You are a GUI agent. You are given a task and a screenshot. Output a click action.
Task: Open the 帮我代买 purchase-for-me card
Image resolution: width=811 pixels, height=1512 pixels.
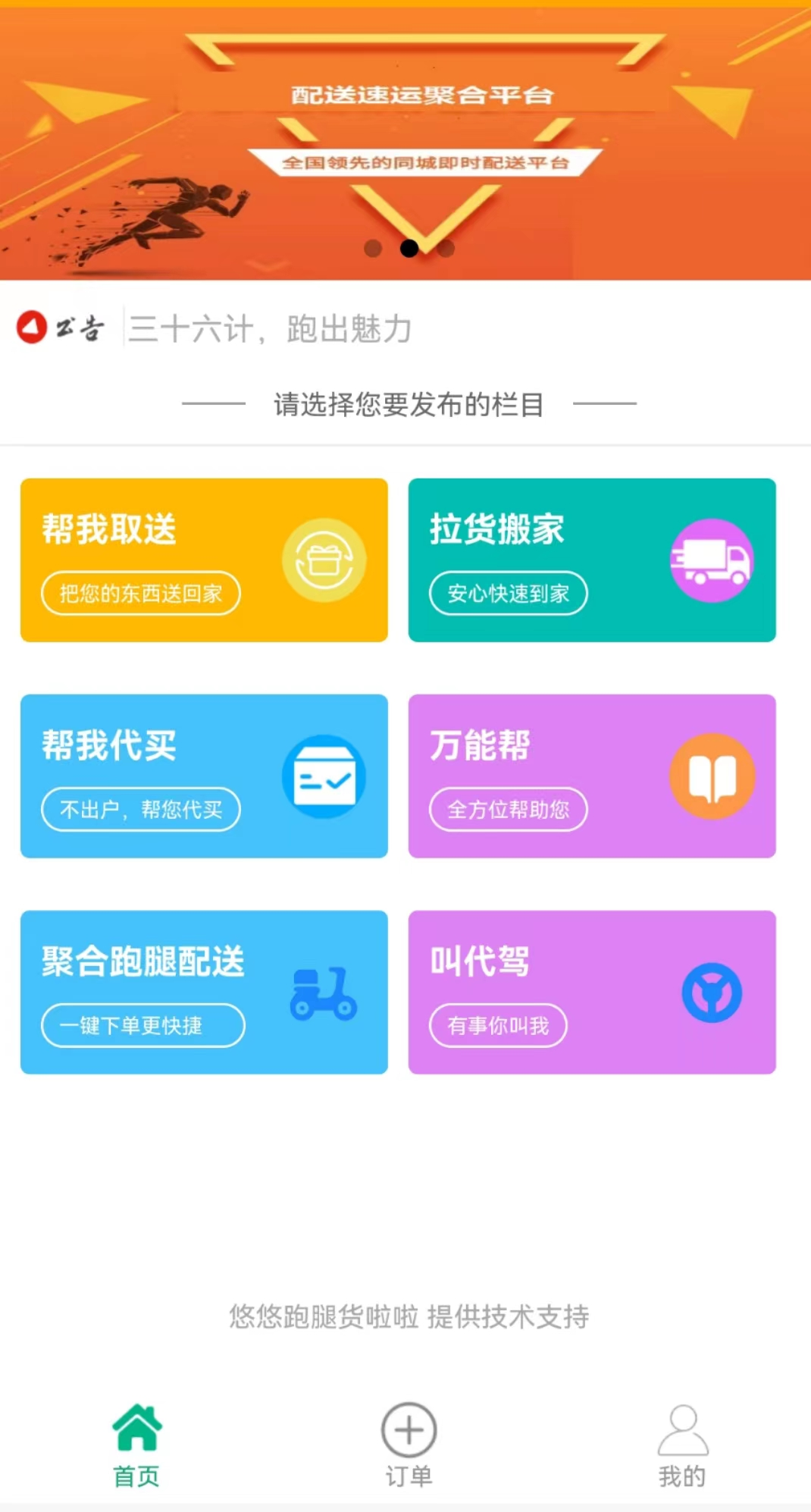coord(204,776)
